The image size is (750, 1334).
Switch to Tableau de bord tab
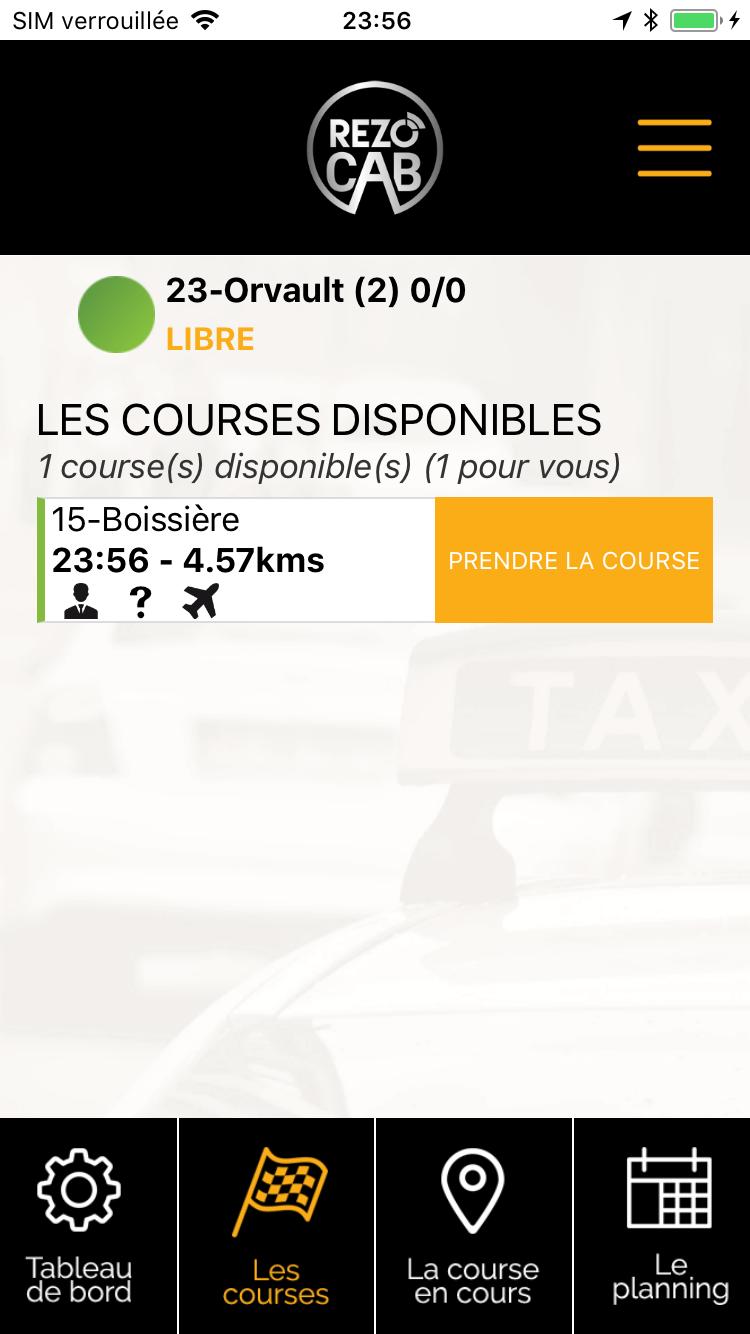click(80, 1226)
